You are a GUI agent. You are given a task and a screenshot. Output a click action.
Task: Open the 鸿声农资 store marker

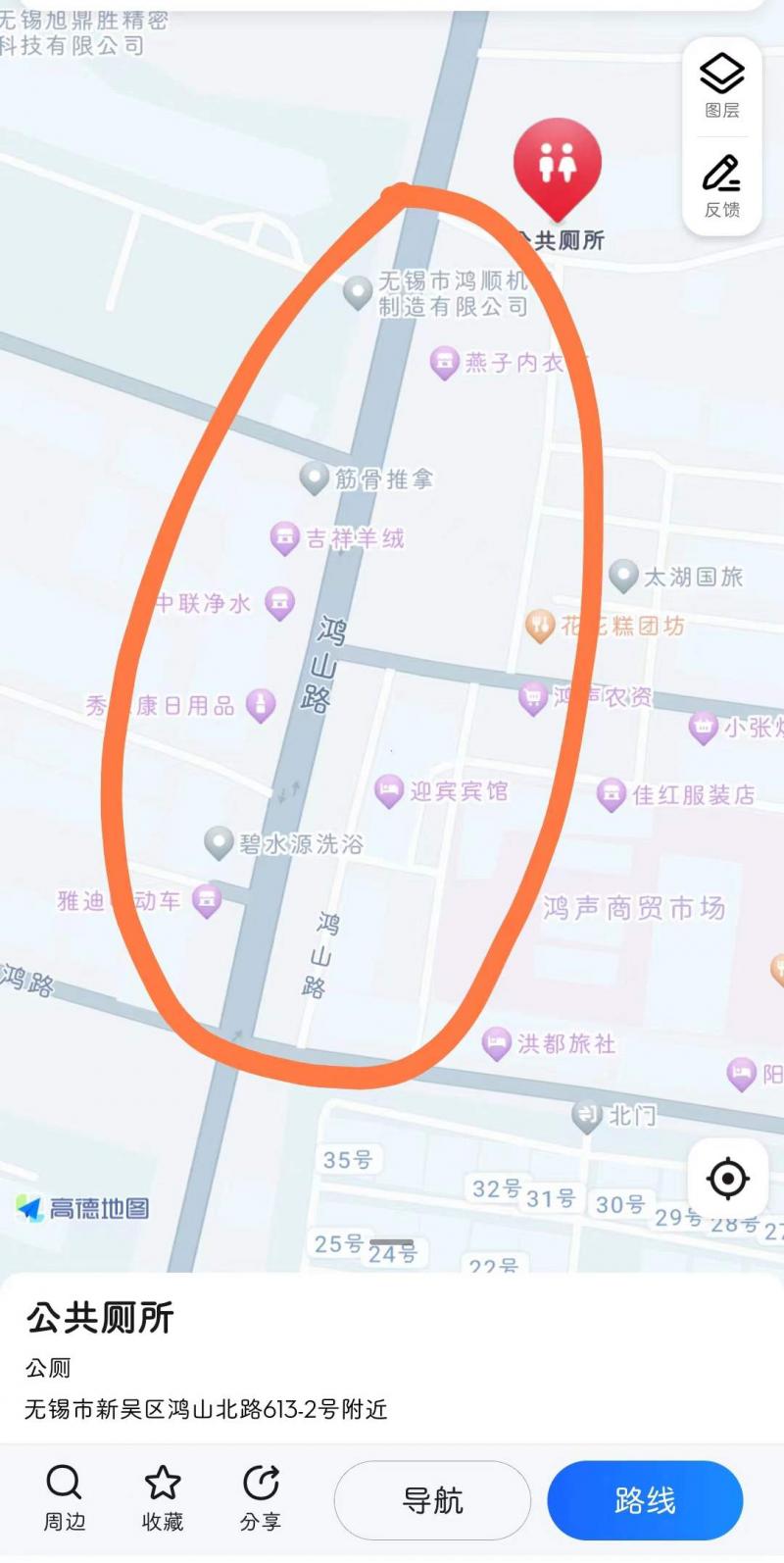pyautogui.click(x=532, y=698)
